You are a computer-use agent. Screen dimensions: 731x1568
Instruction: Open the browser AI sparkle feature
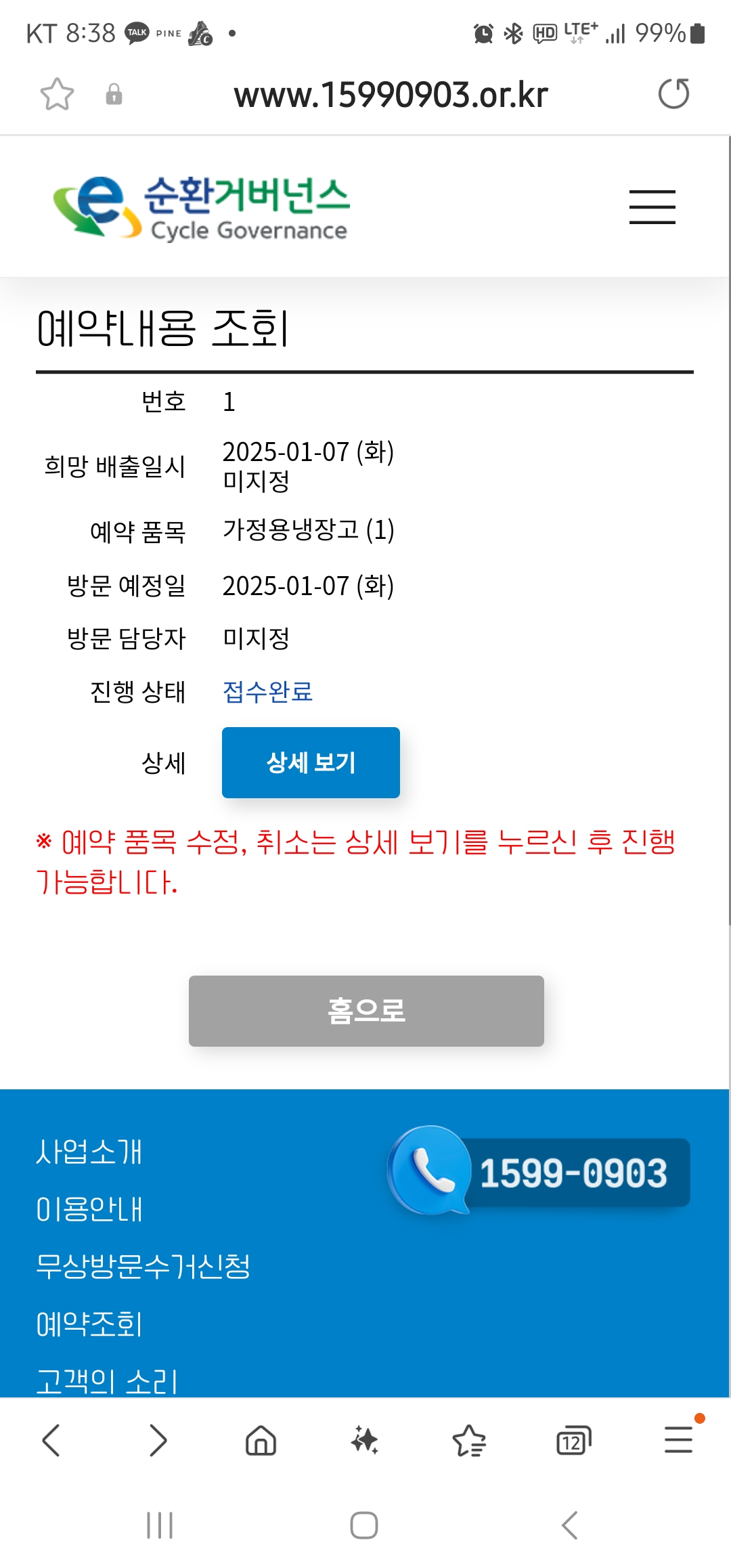pos(365,1440)
